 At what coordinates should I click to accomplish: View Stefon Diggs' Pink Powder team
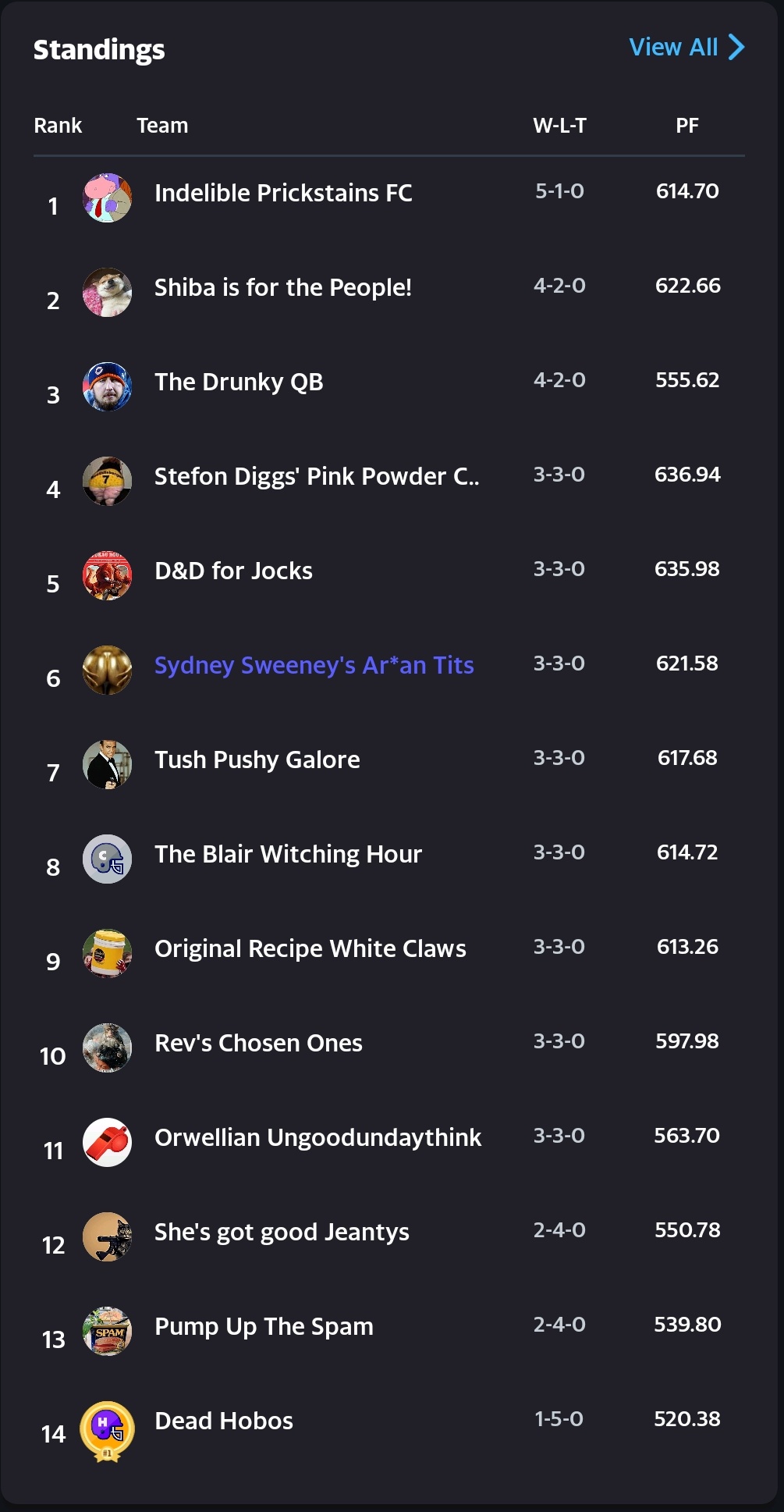coord(316,476)
